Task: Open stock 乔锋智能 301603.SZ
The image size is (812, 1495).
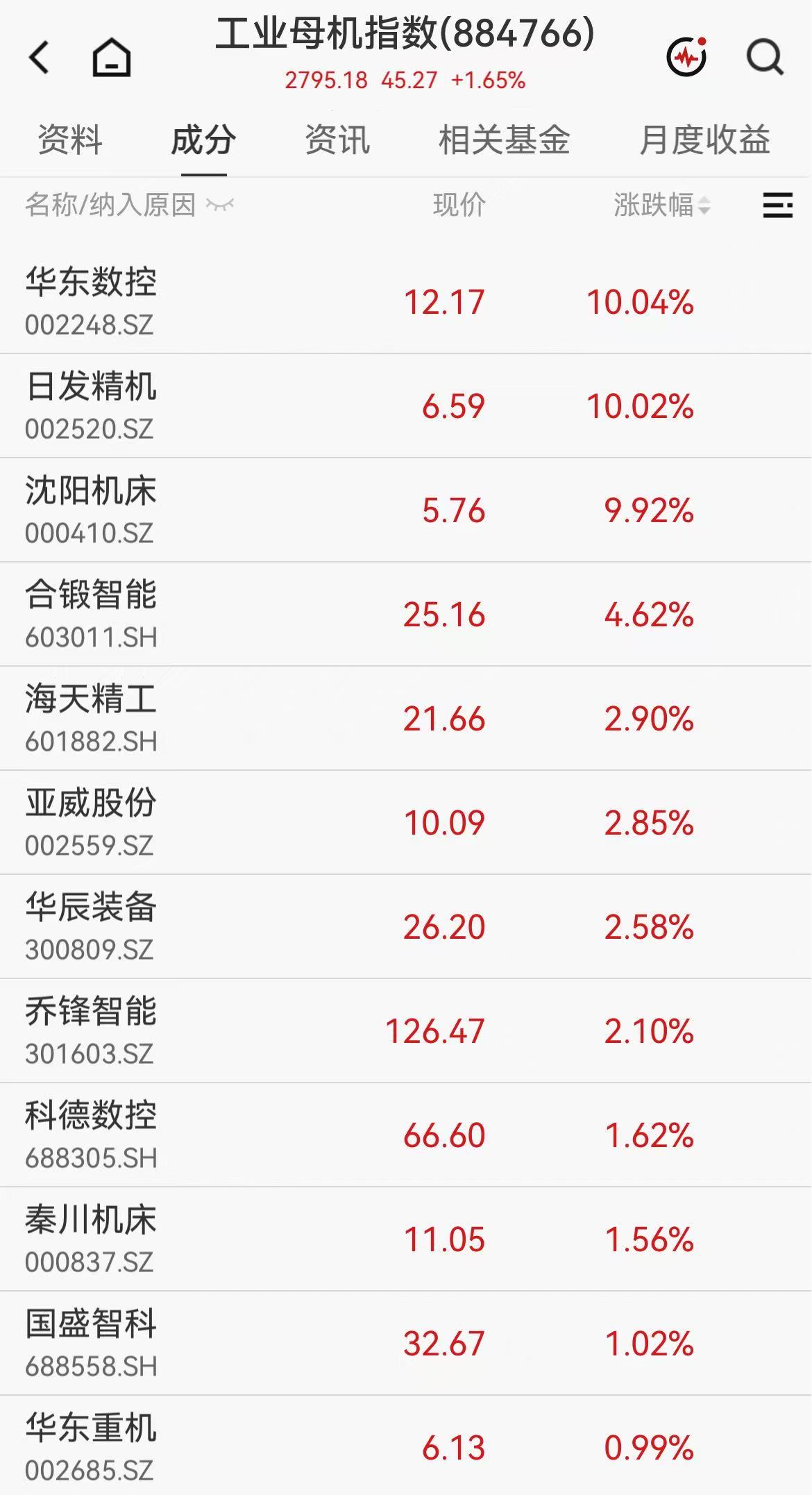Action: click(x=406, y=1031)
